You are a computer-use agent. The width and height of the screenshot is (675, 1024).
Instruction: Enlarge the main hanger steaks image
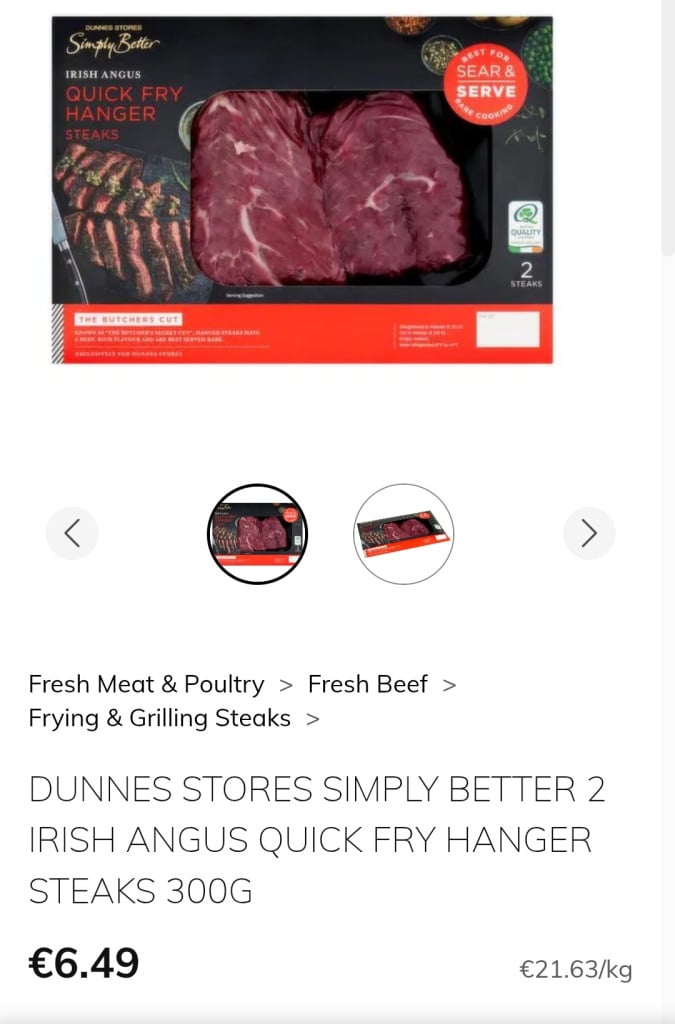(302, 190)
